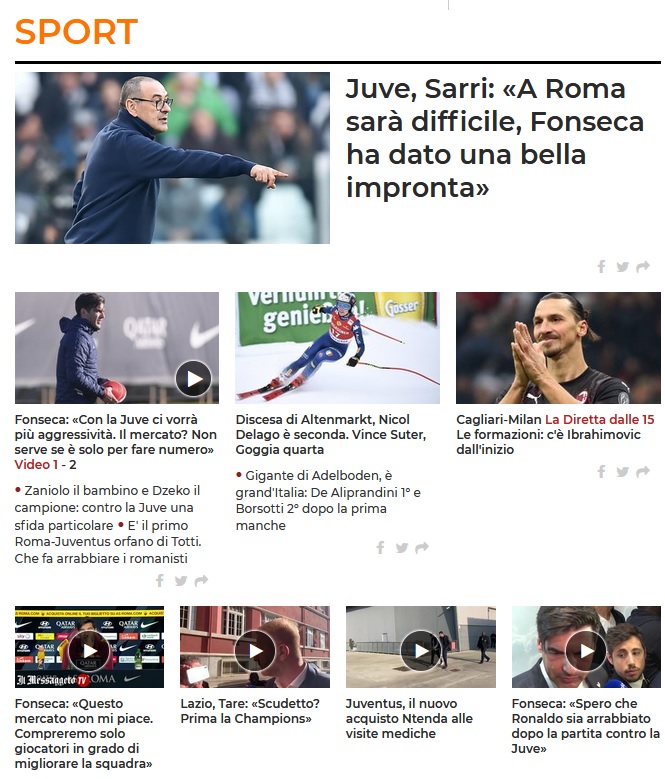
Task: Tweet the Altenmarkt downhill article
Action: click(401, 548)
